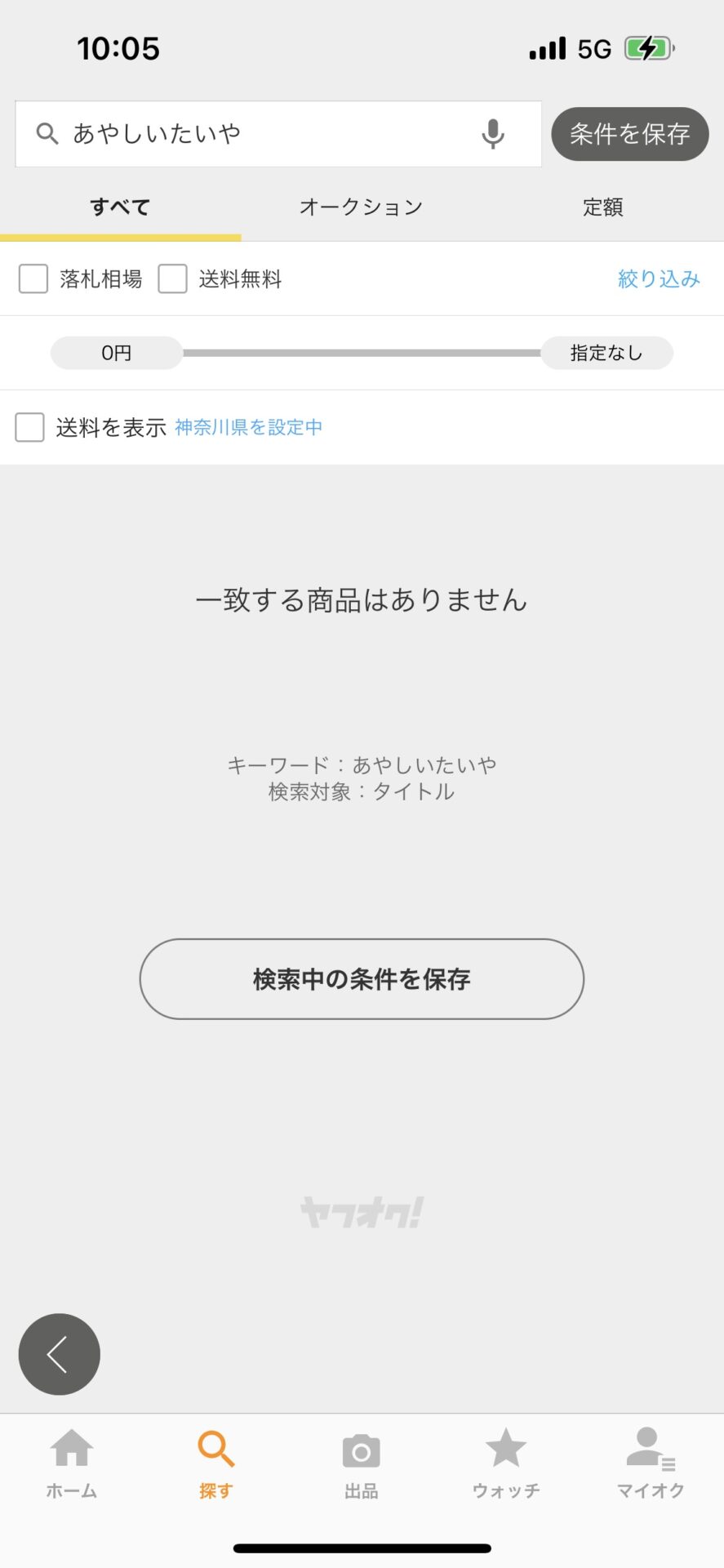Open the 出品 camera tab
724x1568 pixels.
click(x=362, y=1463)
